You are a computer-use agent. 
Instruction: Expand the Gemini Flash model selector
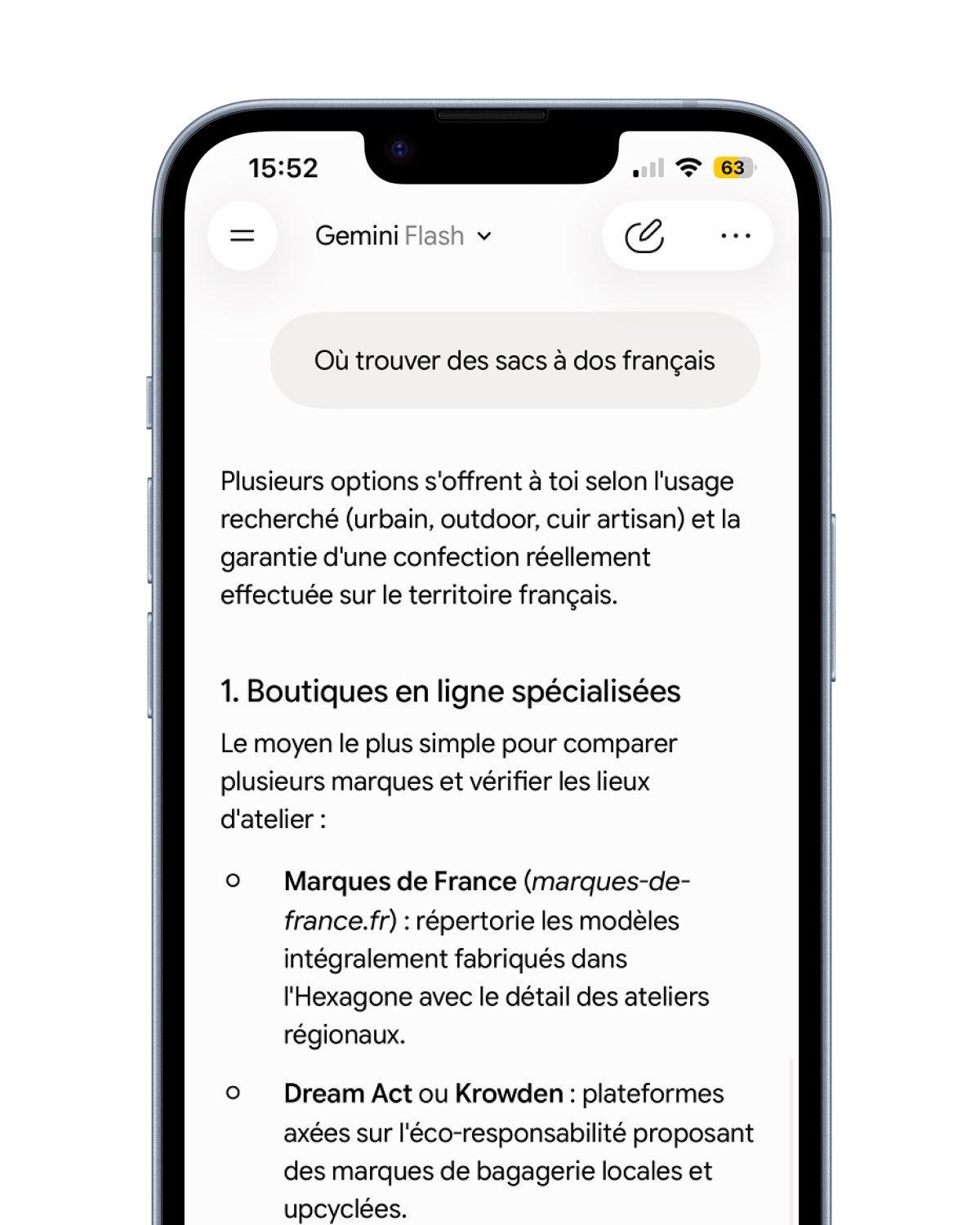point(403,236)
